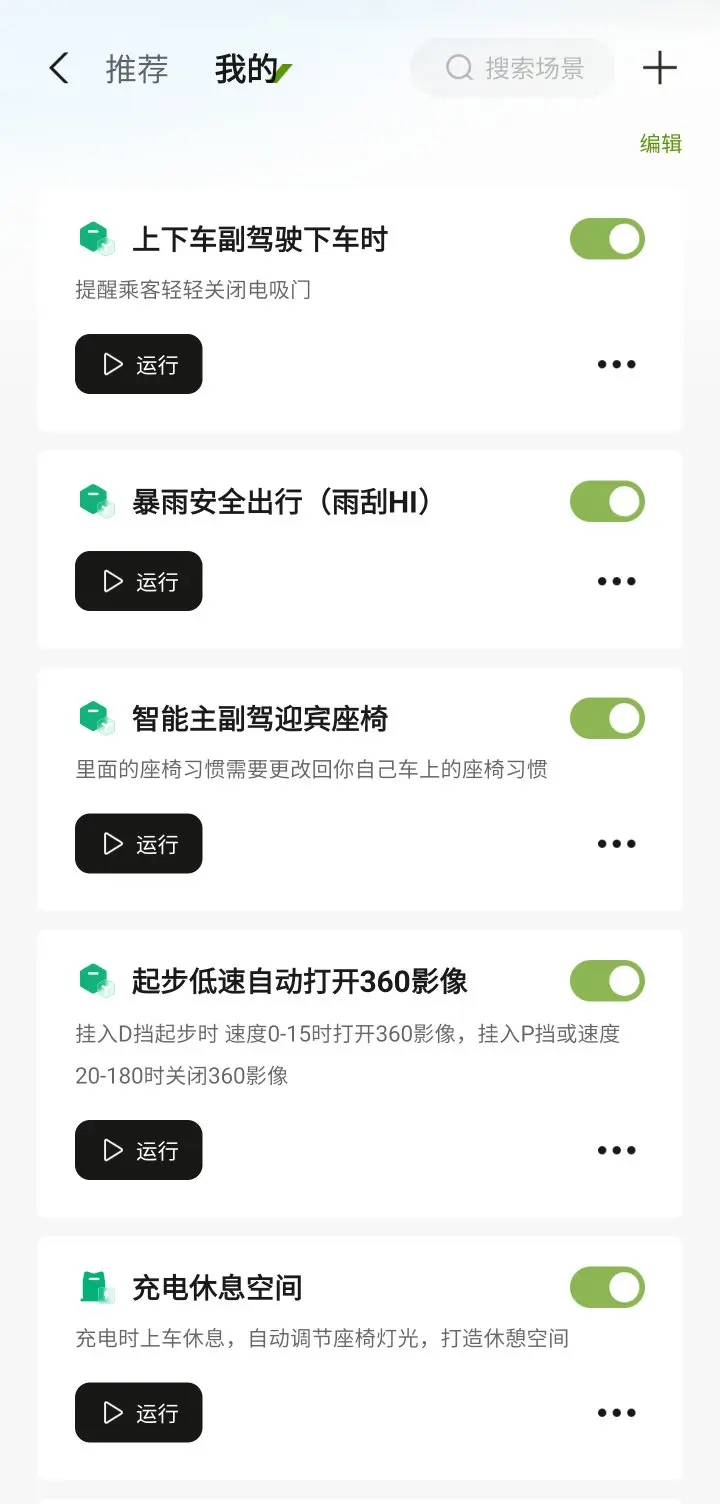
Task: Switch off the 充电休息空间 toggle
Action: tap(607, 1287)
